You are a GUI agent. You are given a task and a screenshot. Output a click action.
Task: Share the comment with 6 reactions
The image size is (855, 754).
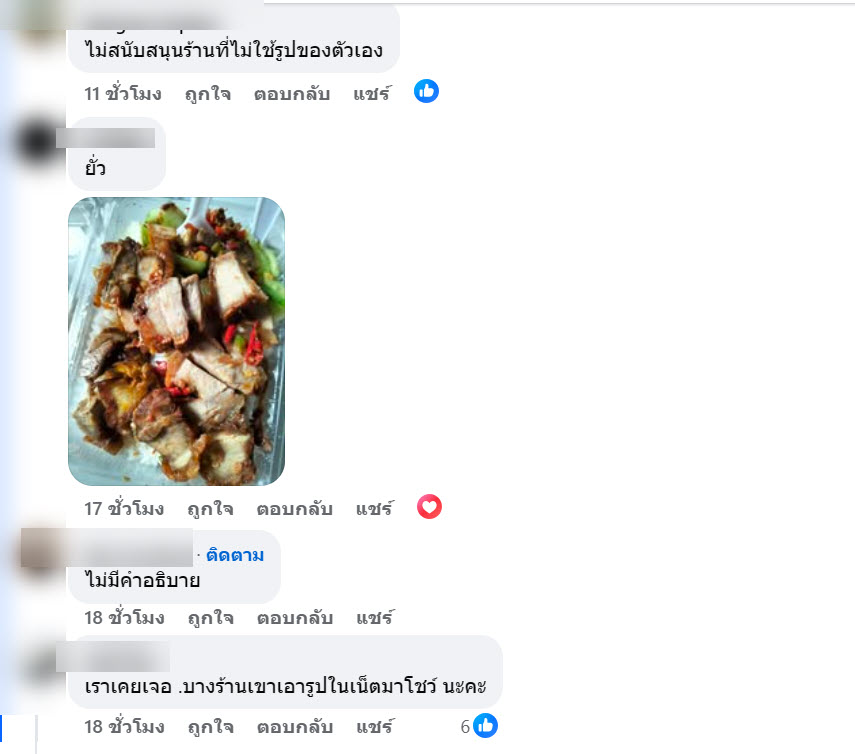pos(375,726)
